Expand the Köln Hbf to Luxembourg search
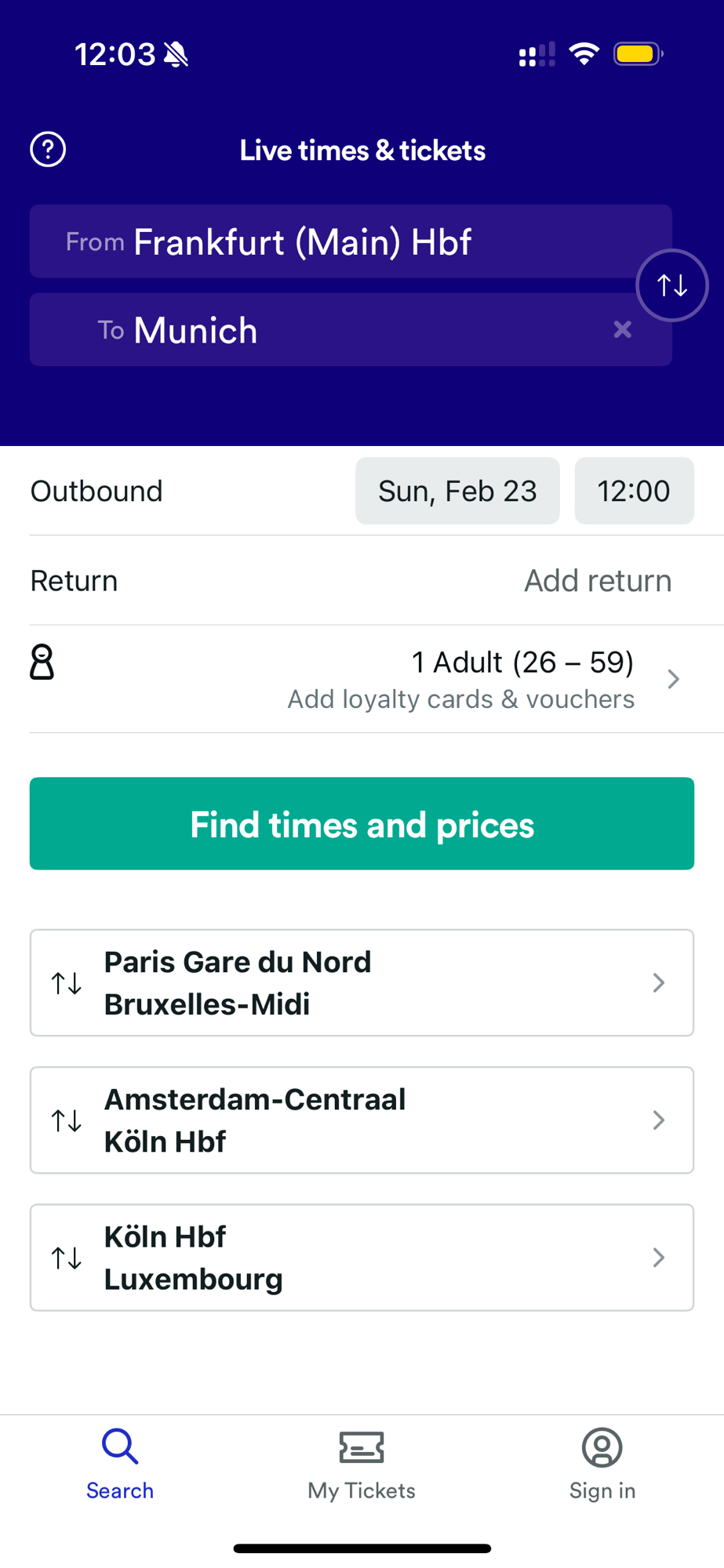The height and width of the screenshot is (1568, 724). click(361, 1257)
